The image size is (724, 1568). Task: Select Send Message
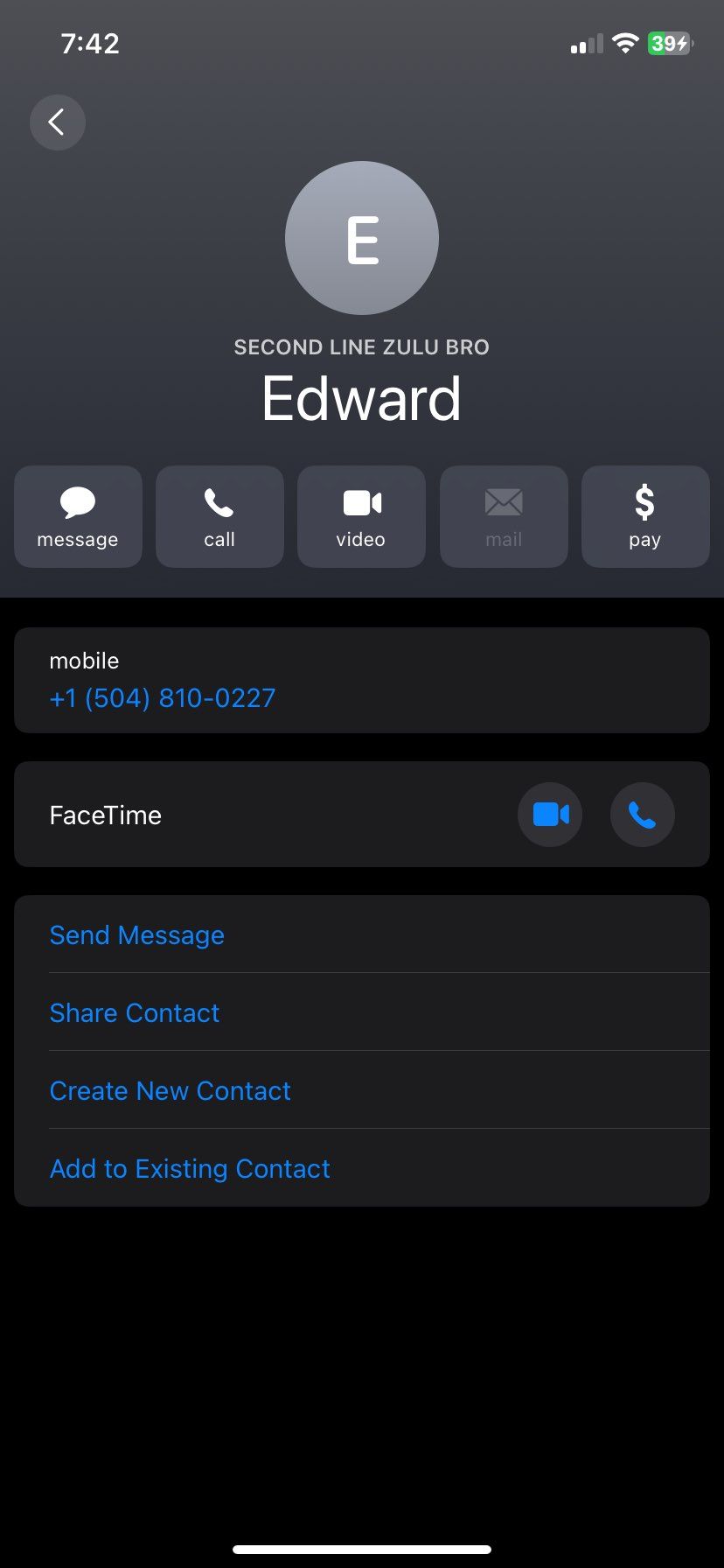(x=137, y=934)
